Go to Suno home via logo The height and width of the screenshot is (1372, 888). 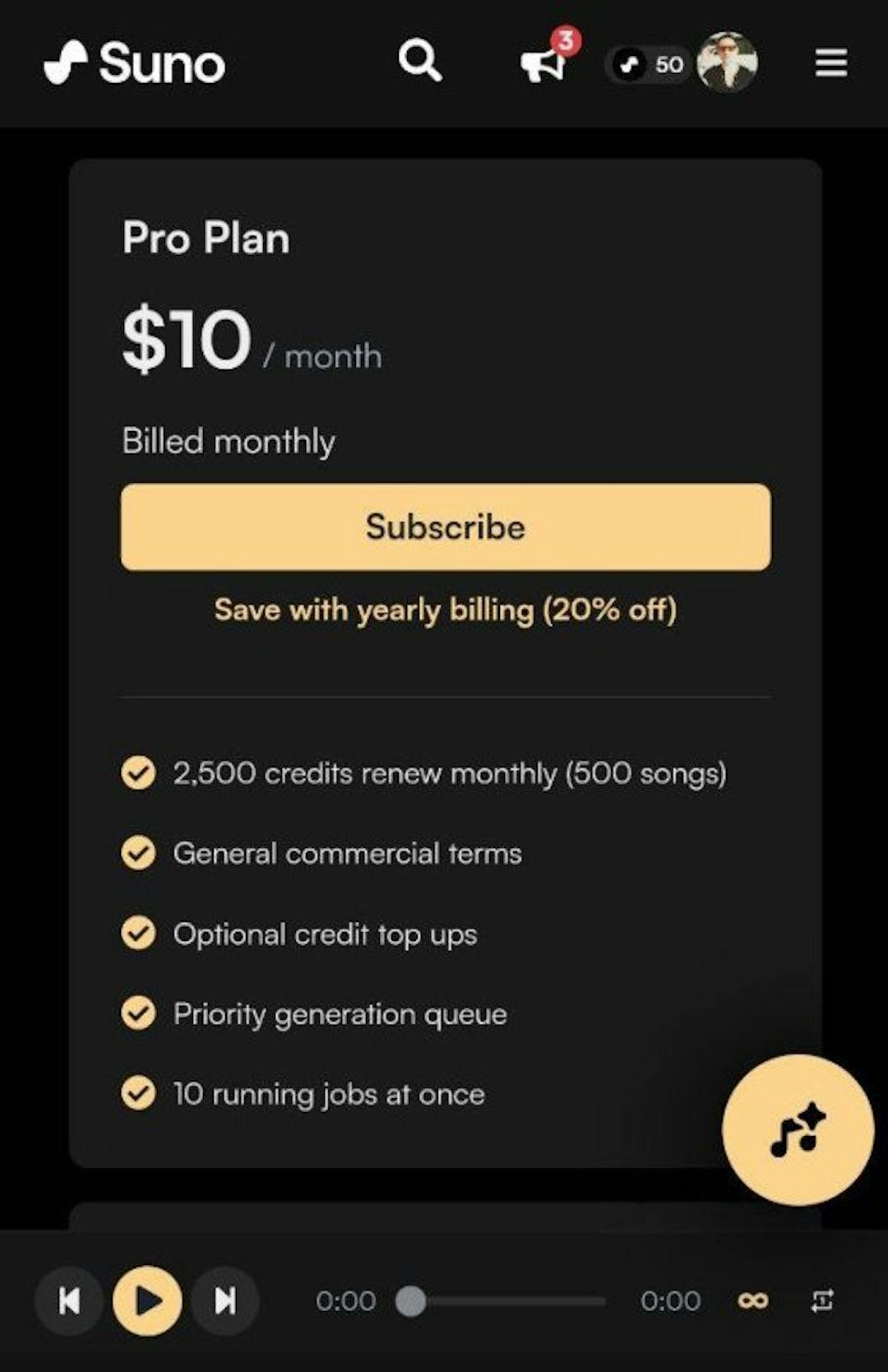134,63
